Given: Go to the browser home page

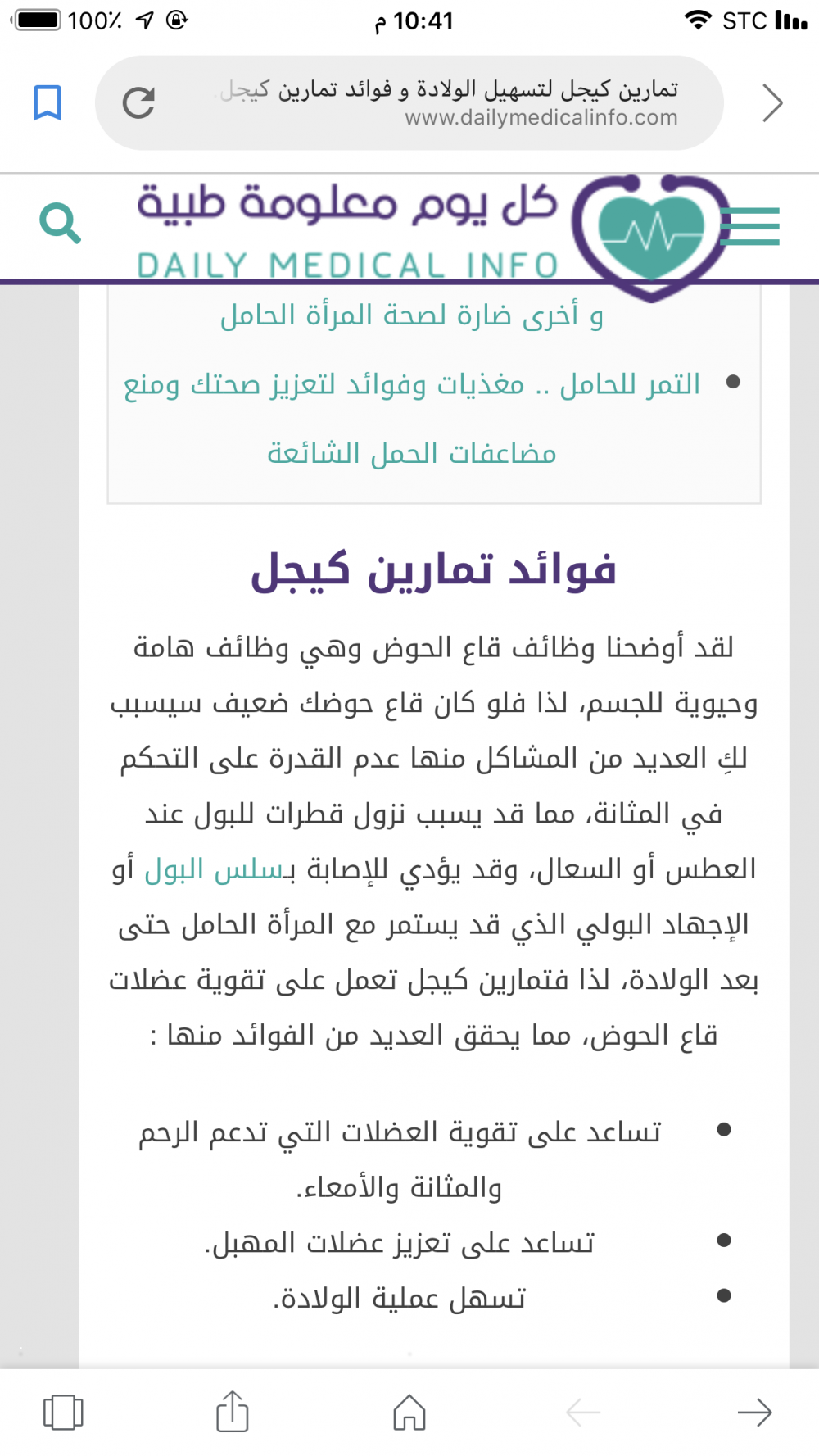Looking at the screenshot, I should [409, 1412].
